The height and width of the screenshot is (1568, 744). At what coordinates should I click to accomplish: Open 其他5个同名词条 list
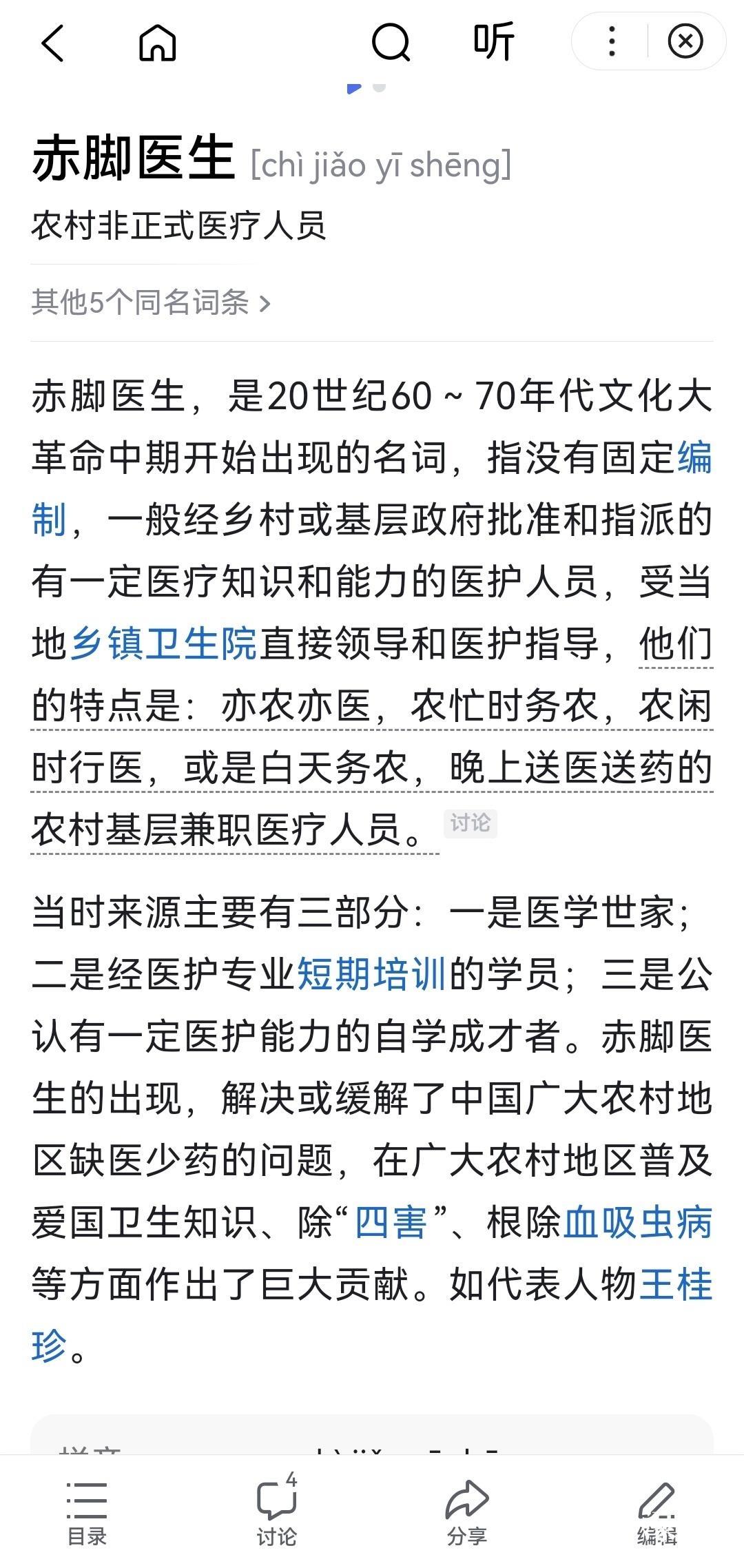(x=151, y=302)
